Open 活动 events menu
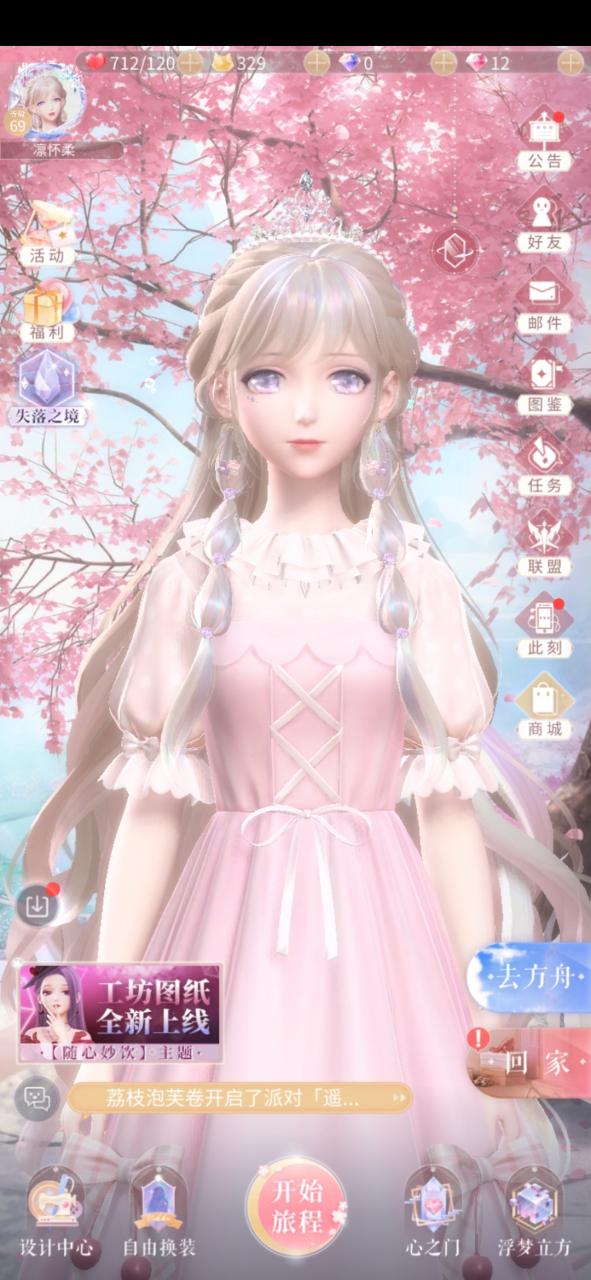The width and height of the screenshot is (591, 1280). [x=47, y=234]
